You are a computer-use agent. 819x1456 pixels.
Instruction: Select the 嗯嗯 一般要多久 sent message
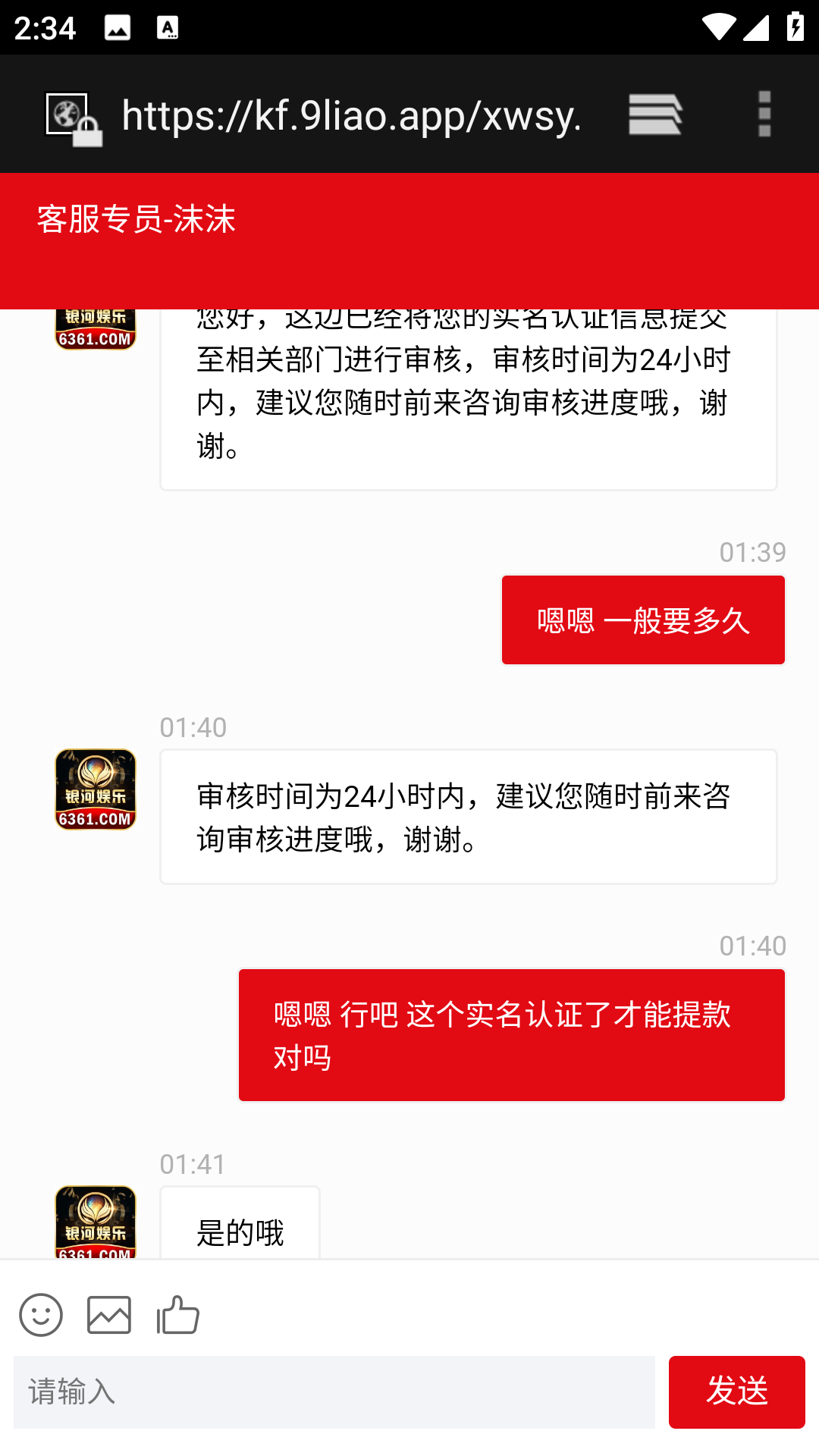click(642, 619)
